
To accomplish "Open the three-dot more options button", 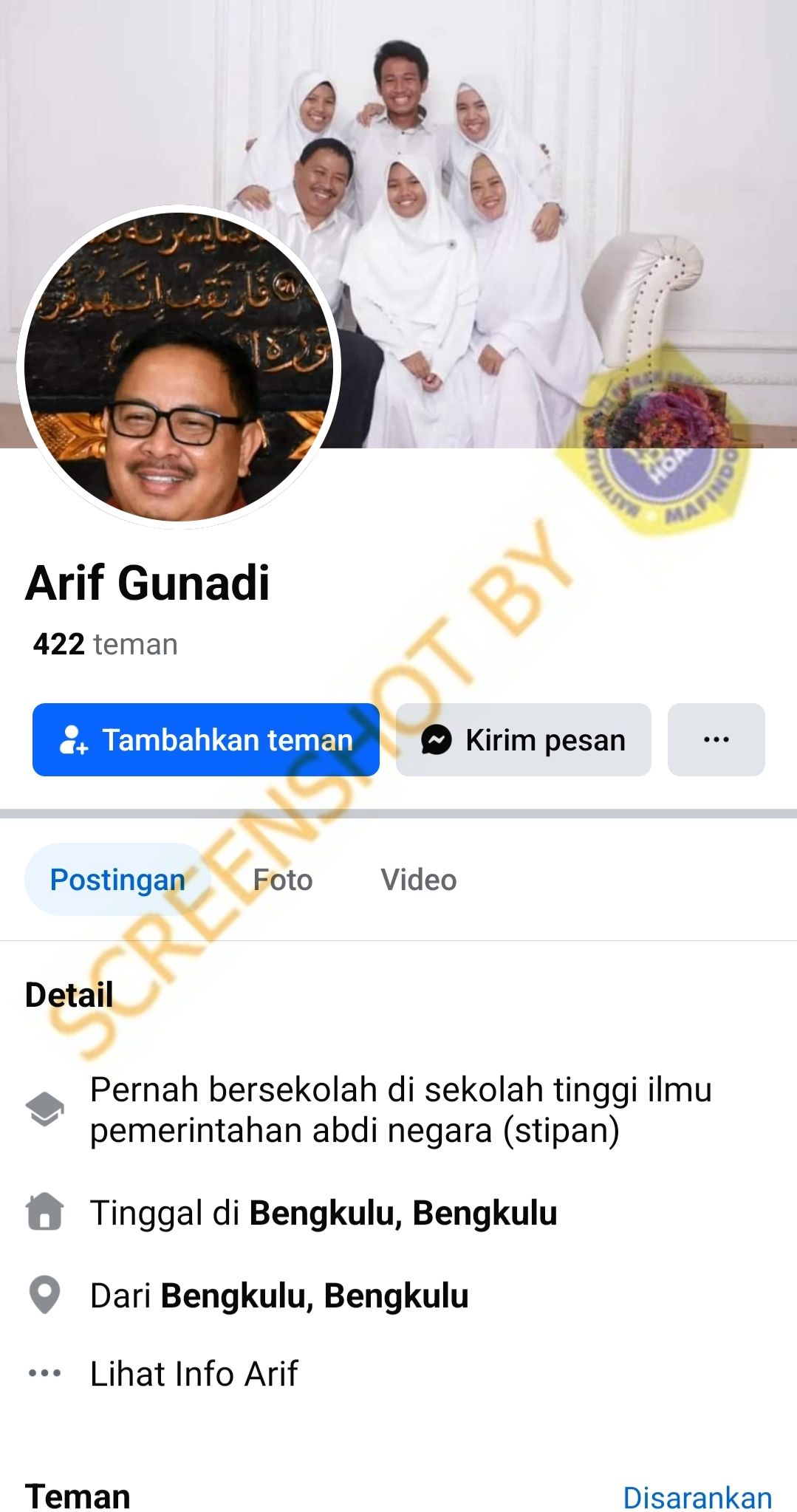I will click(716, 739).
